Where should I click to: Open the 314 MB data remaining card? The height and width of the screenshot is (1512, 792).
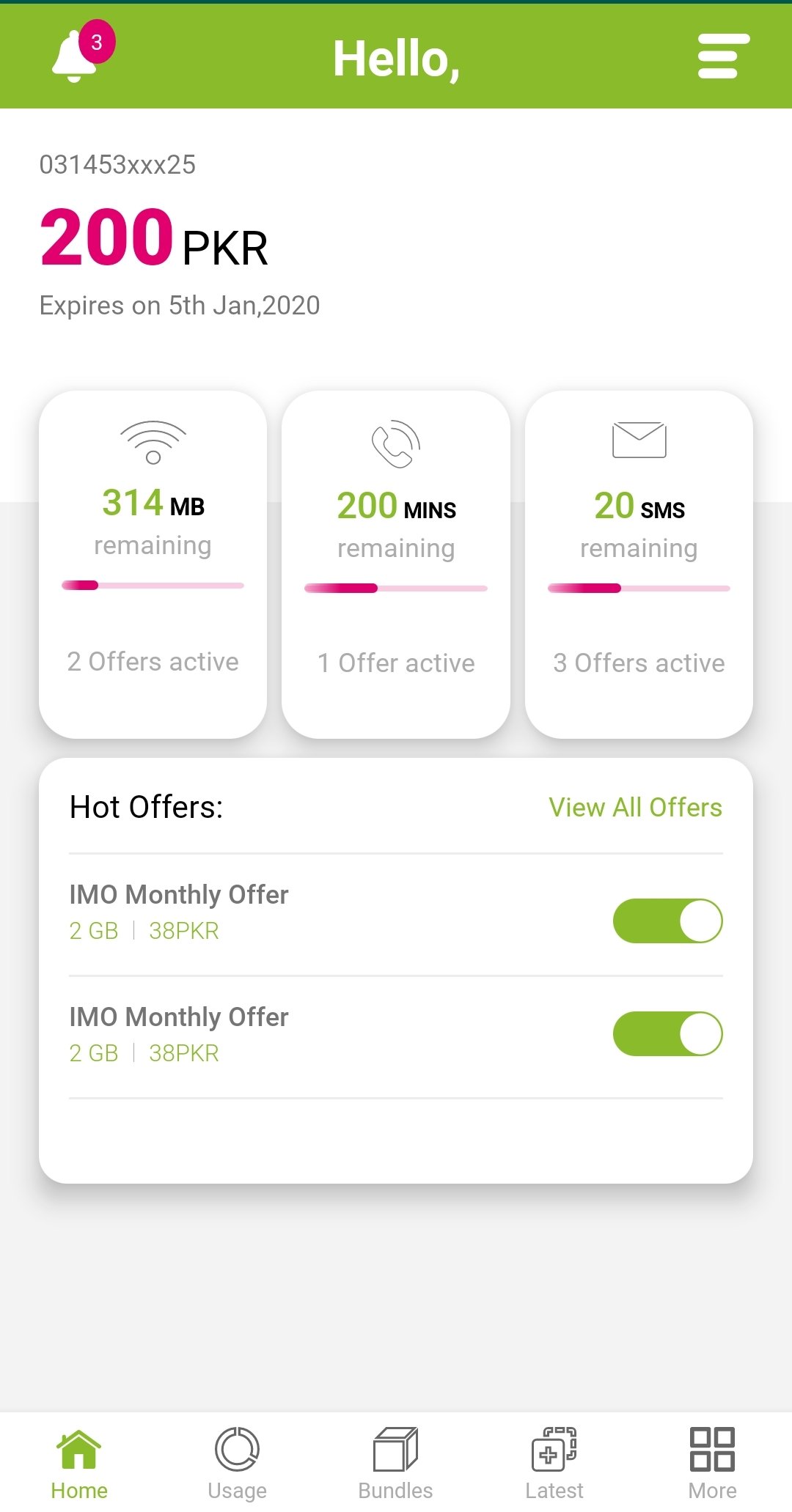tap(153, 564)
